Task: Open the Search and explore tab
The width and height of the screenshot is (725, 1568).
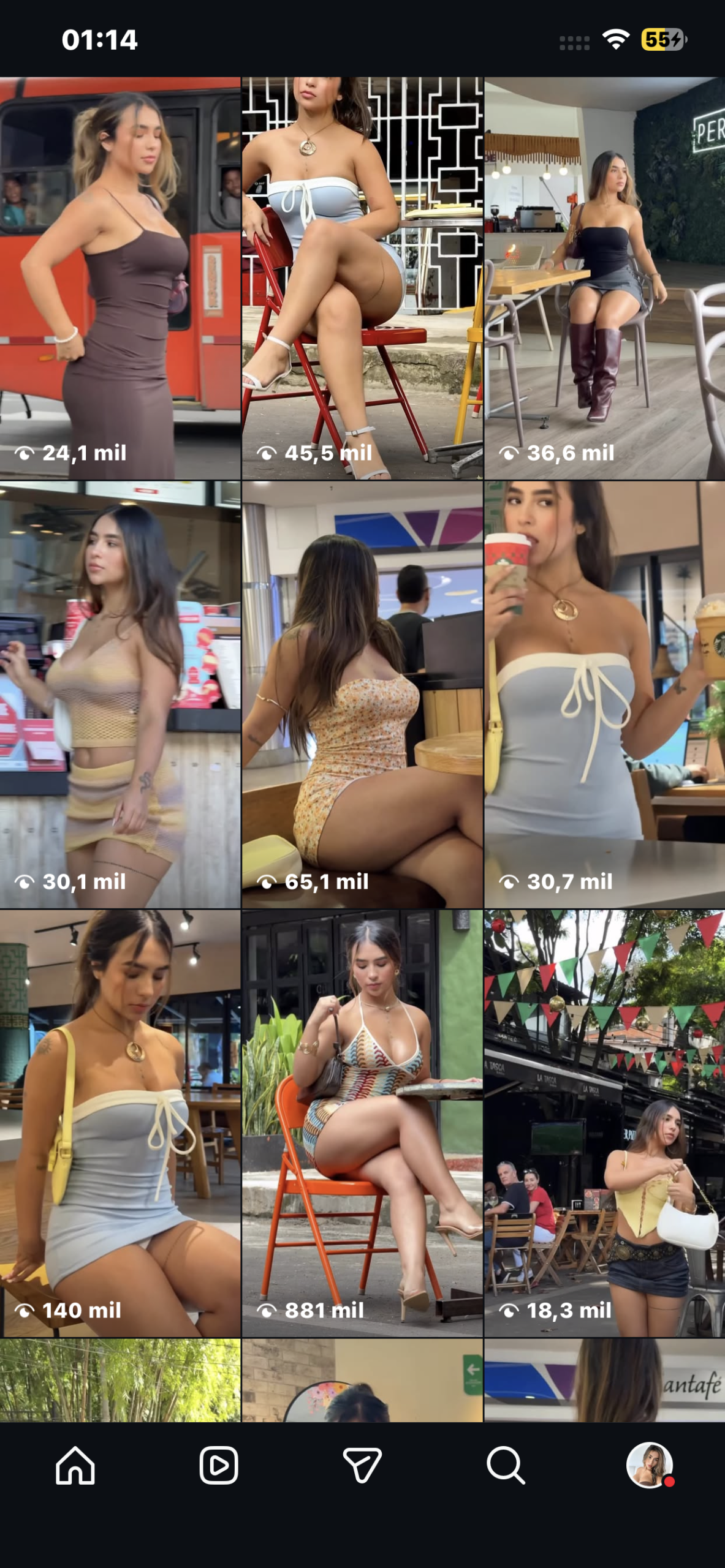Action: pyautogui.click(x=506, y=1466)
